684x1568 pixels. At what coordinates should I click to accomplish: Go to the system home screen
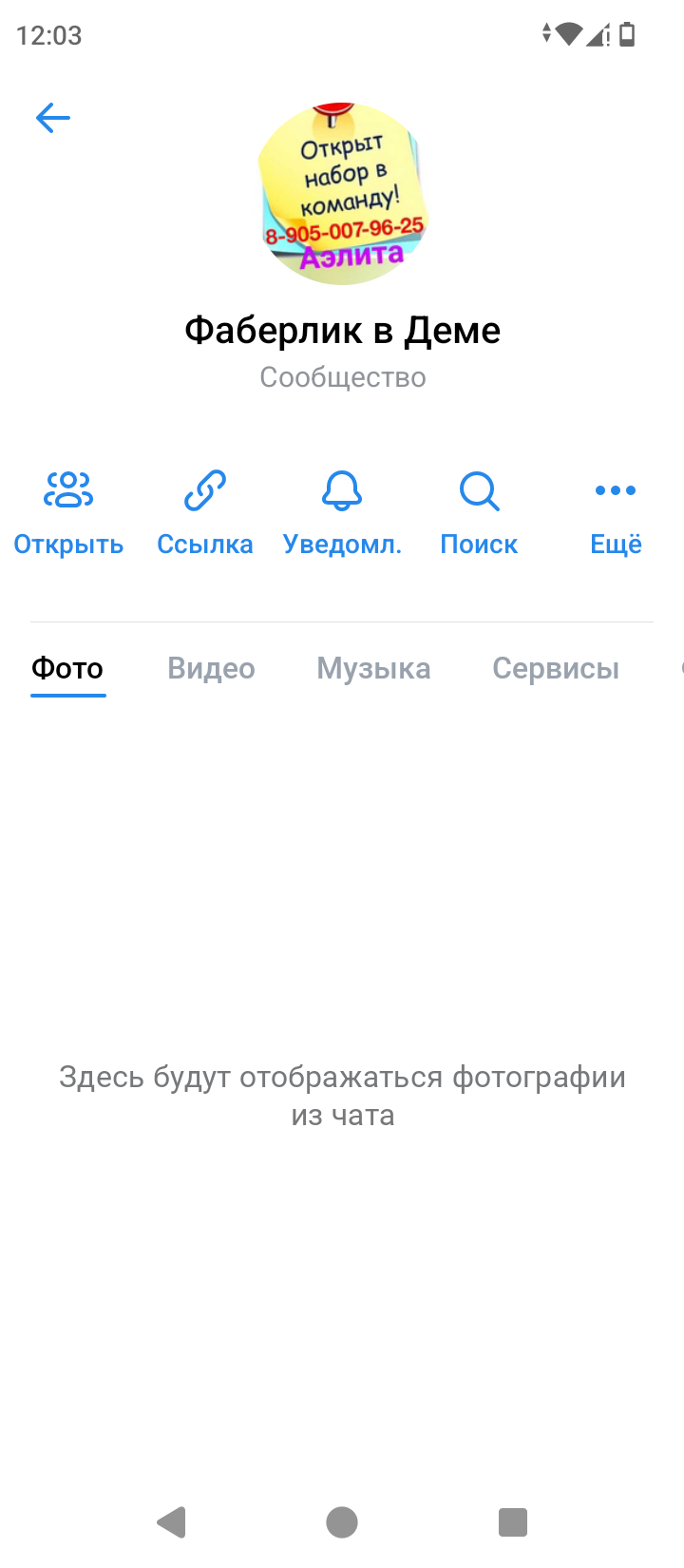point(342,1522)
